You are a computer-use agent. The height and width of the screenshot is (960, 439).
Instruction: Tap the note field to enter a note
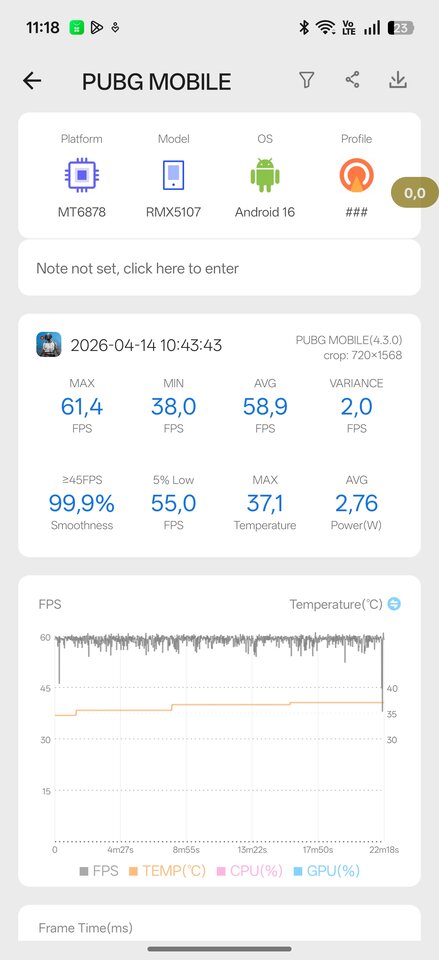pos(219,268)
